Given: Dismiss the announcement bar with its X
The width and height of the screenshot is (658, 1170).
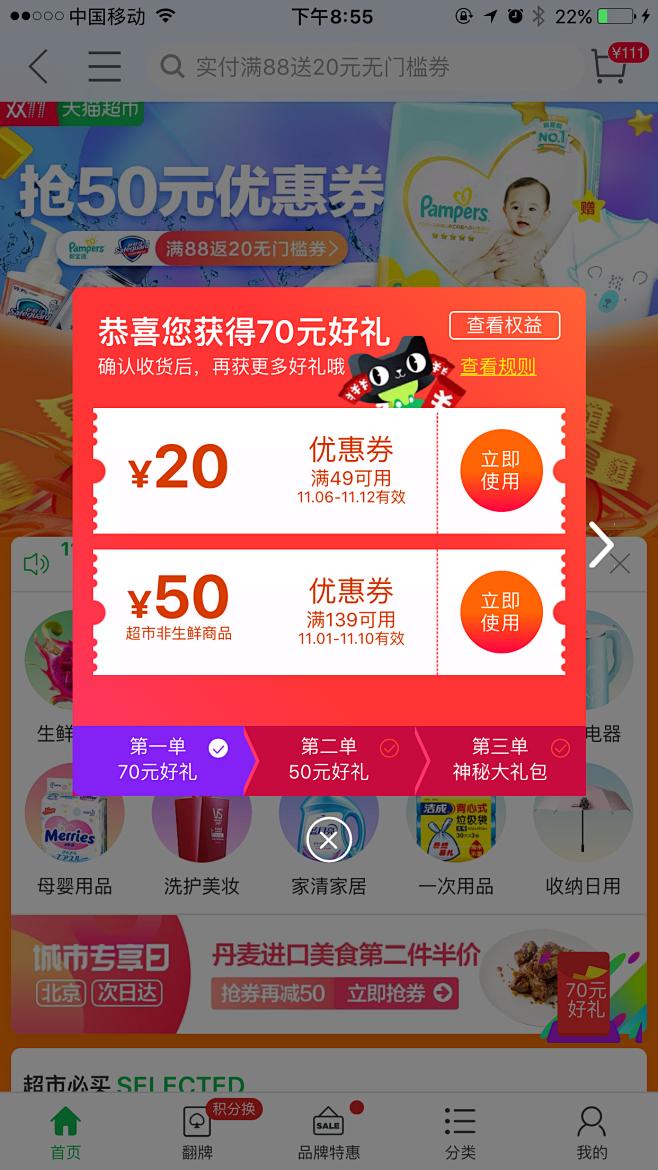Looking at the screenshot, I should pos(620,565).
